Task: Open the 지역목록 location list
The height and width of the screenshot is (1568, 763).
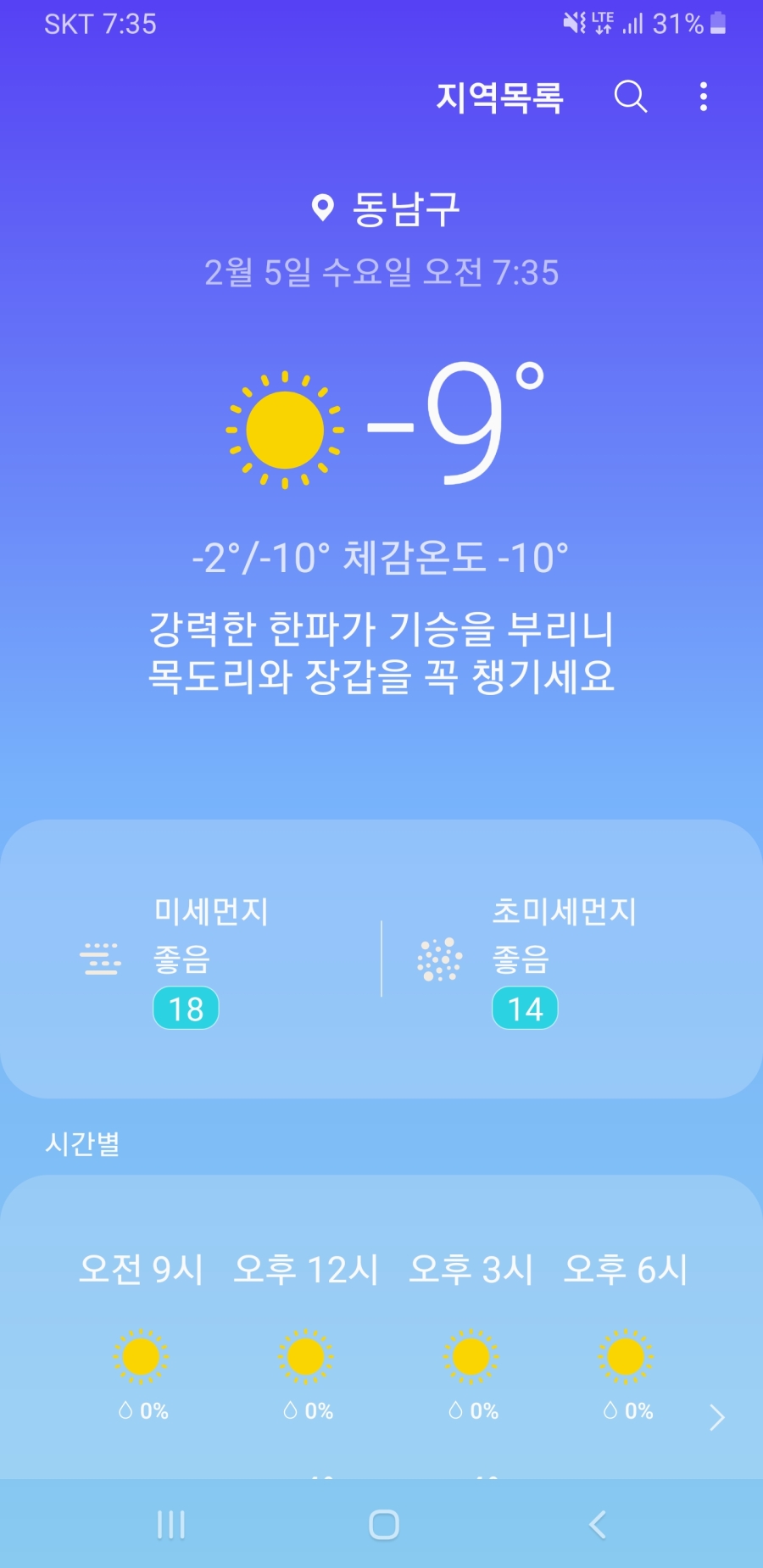Action: [499, 97]
